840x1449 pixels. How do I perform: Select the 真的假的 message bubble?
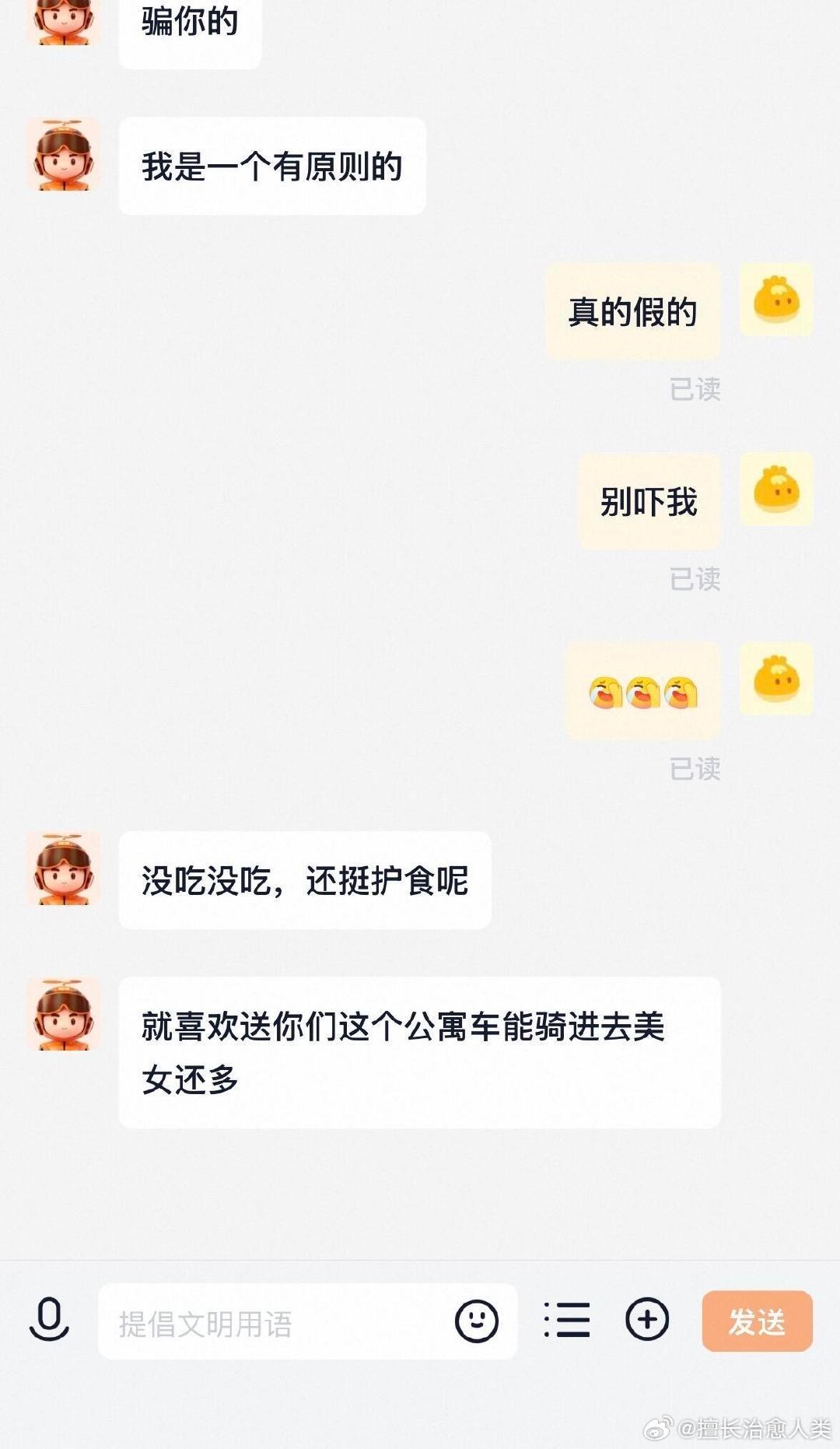pos(634,310)
